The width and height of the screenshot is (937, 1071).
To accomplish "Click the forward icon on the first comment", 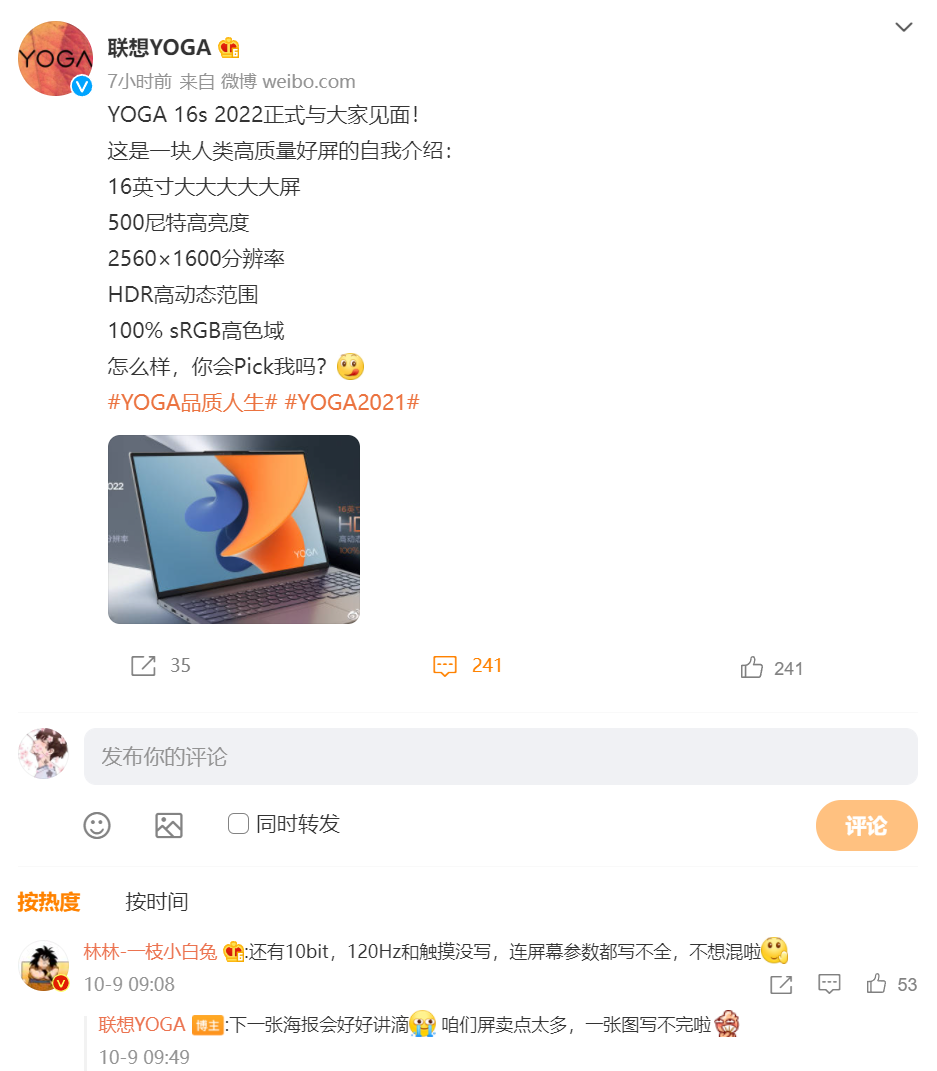I will (782, 984).
